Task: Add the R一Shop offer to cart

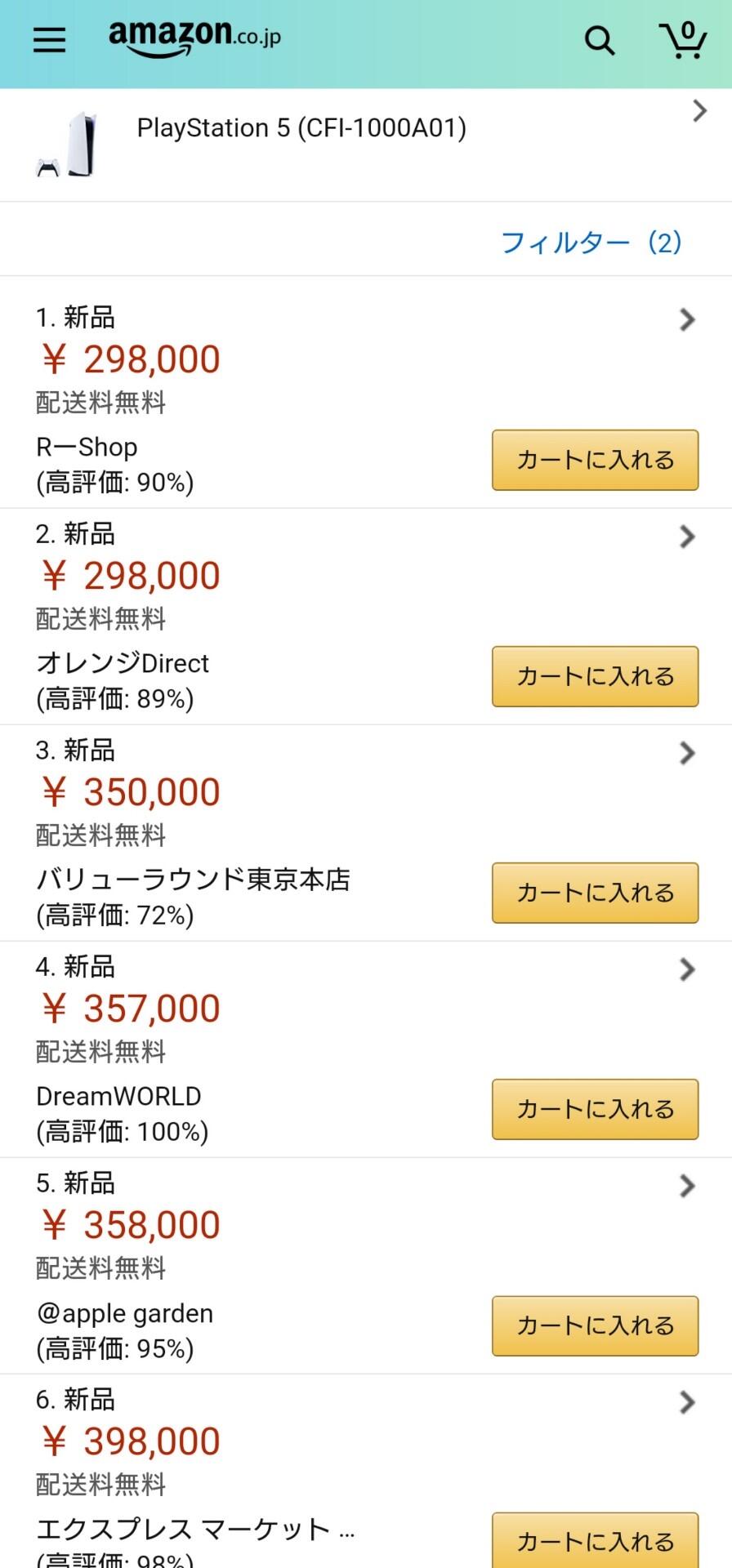Action: 595,460
